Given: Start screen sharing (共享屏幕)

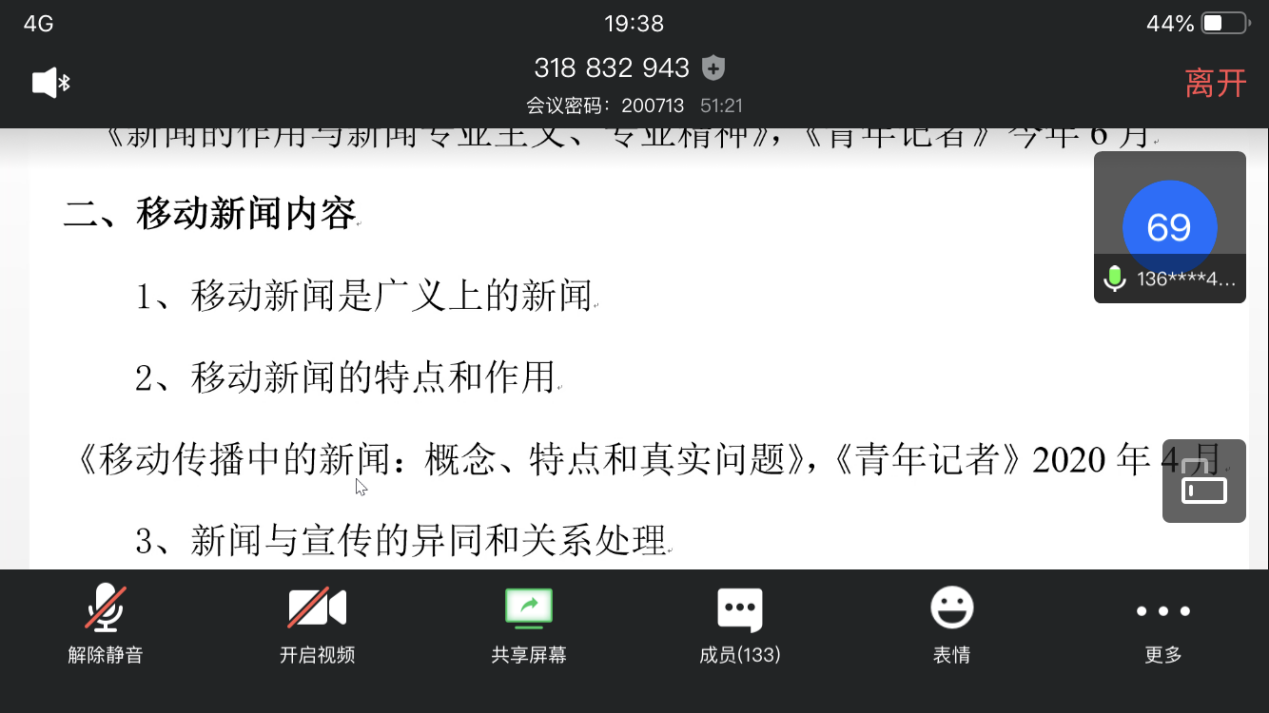Looking at the screenshot, I should 529,624.
